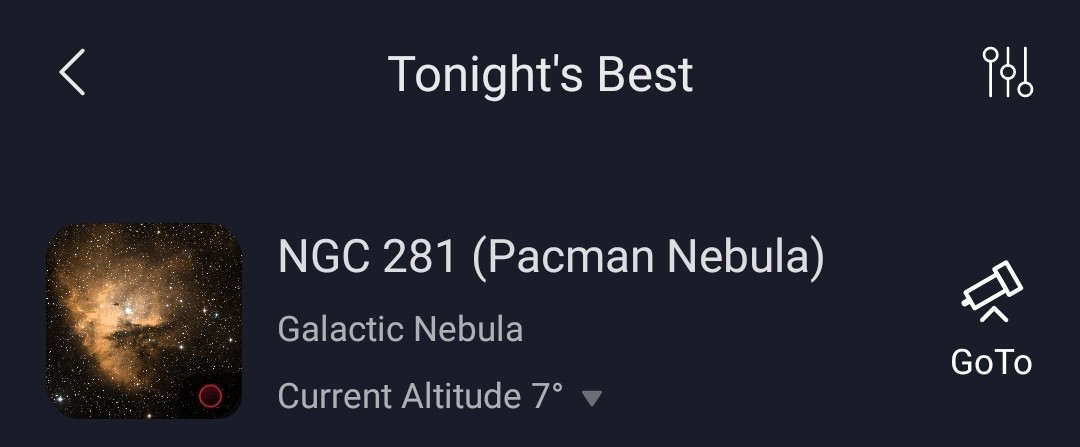1080x447 pixels.
Task: Open the NGC 281 Pacman Nebula thumbnail
Action: (x=144, y=320)
